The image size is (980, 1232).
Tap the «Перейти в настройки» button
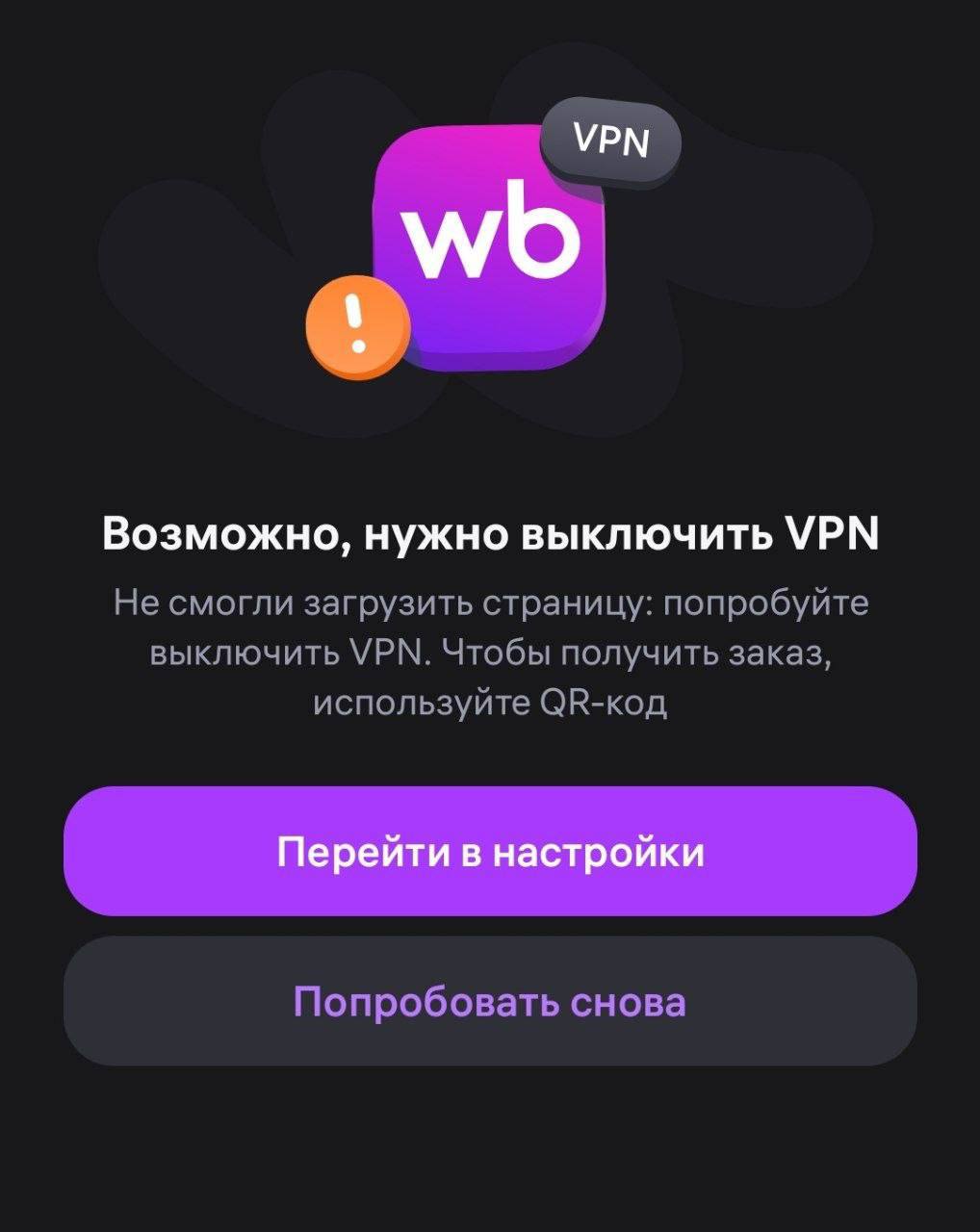490,852
